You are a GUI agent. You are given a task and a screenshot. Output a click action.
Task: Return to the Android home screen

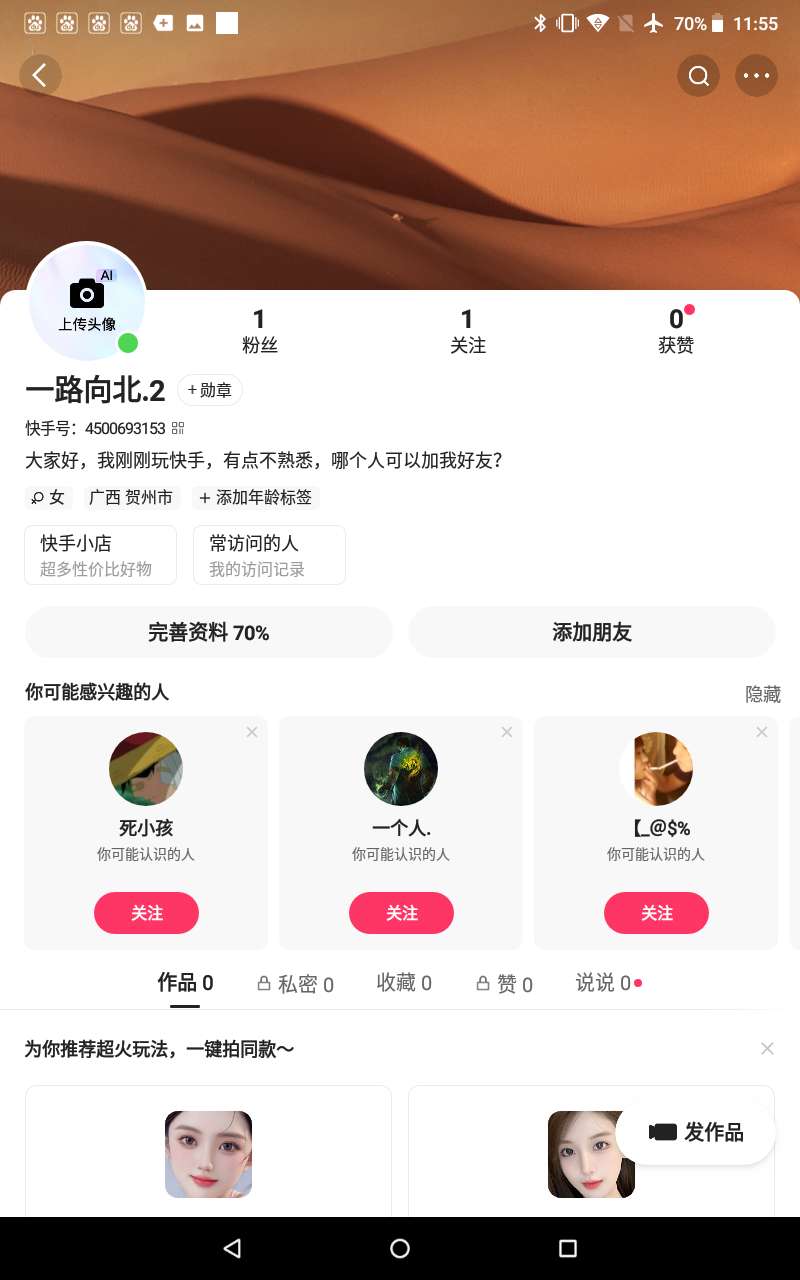coord(400,1248)
